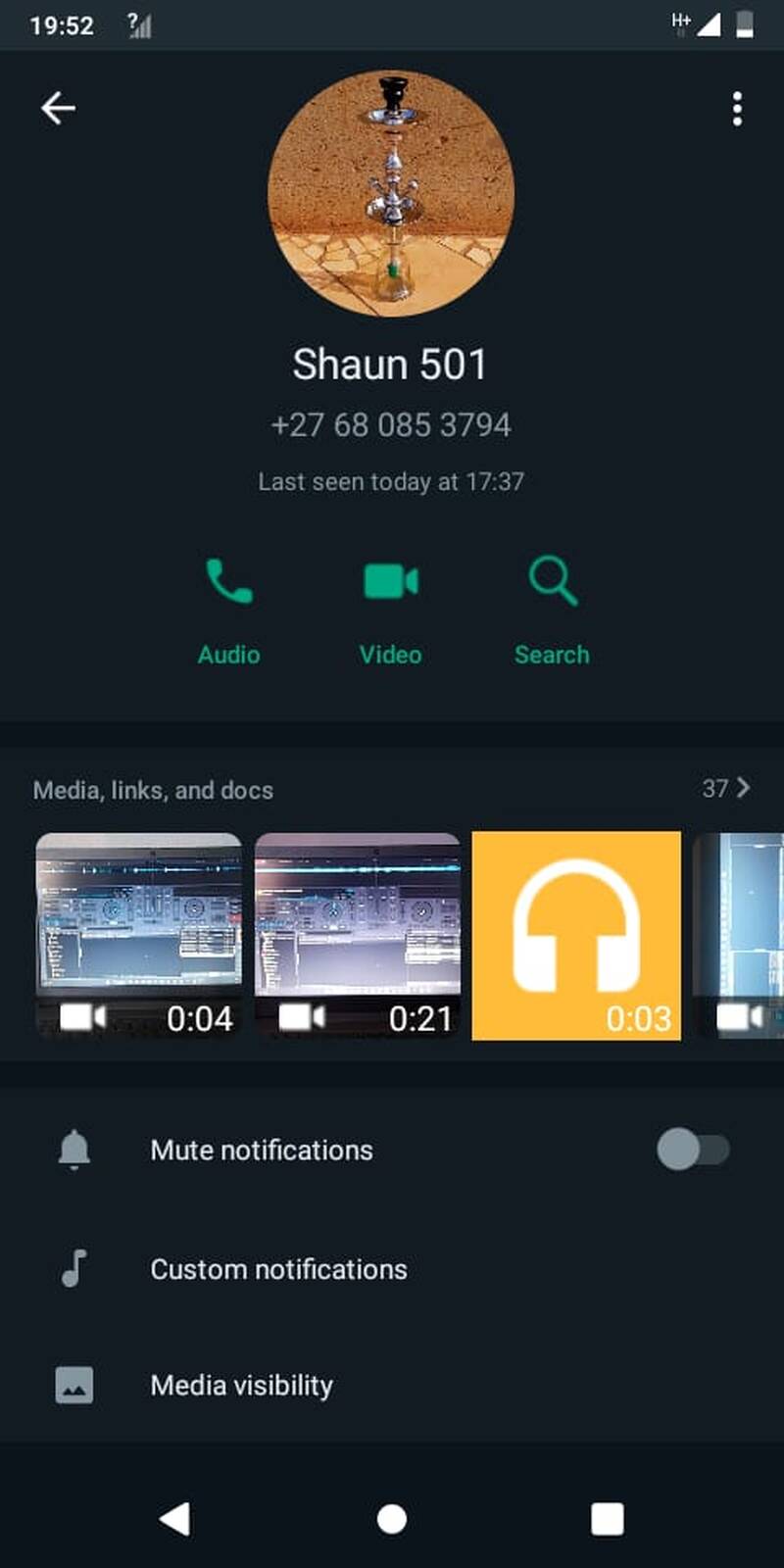Open Media visibility setting
The height and width of the screenshot is (1568, 784).
[x=241, y=1386]
